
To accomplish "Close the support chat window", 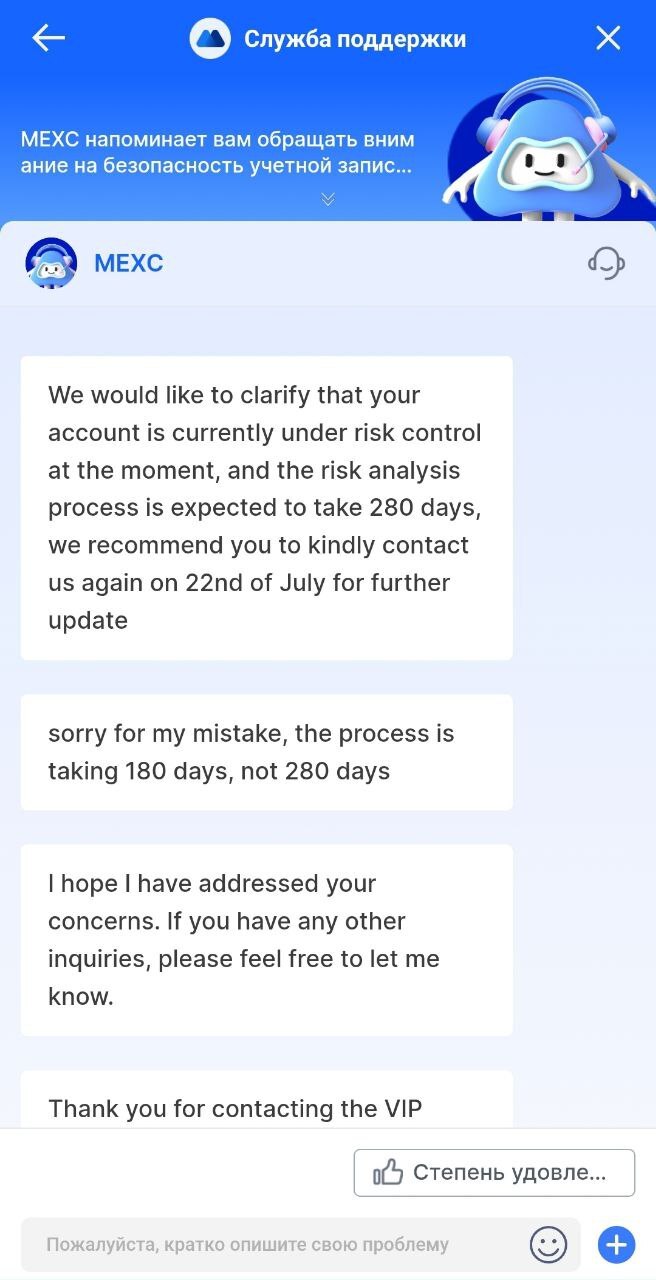I will pos(608,38).
